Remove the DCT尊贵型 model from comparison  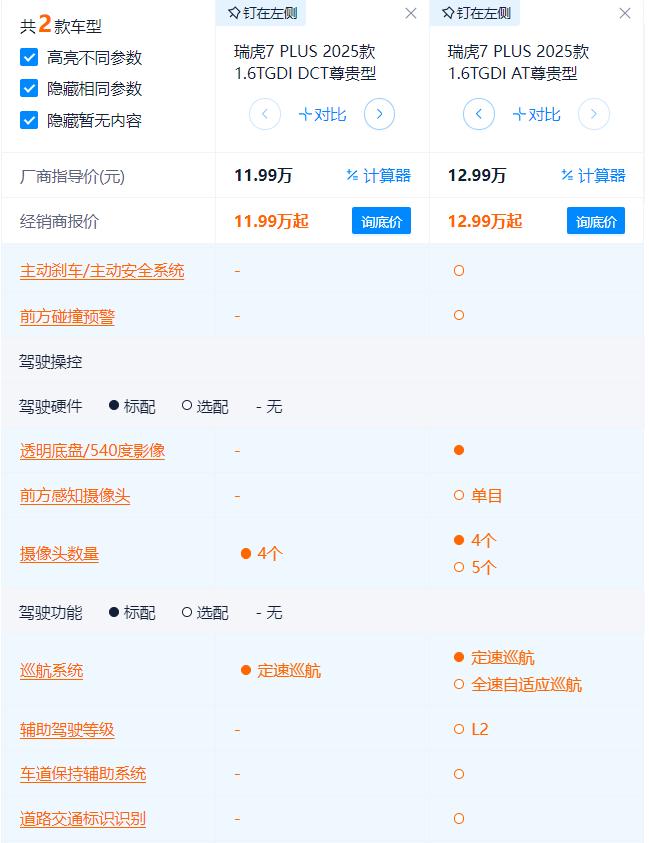pyautogui.click(x=411, y=13)
